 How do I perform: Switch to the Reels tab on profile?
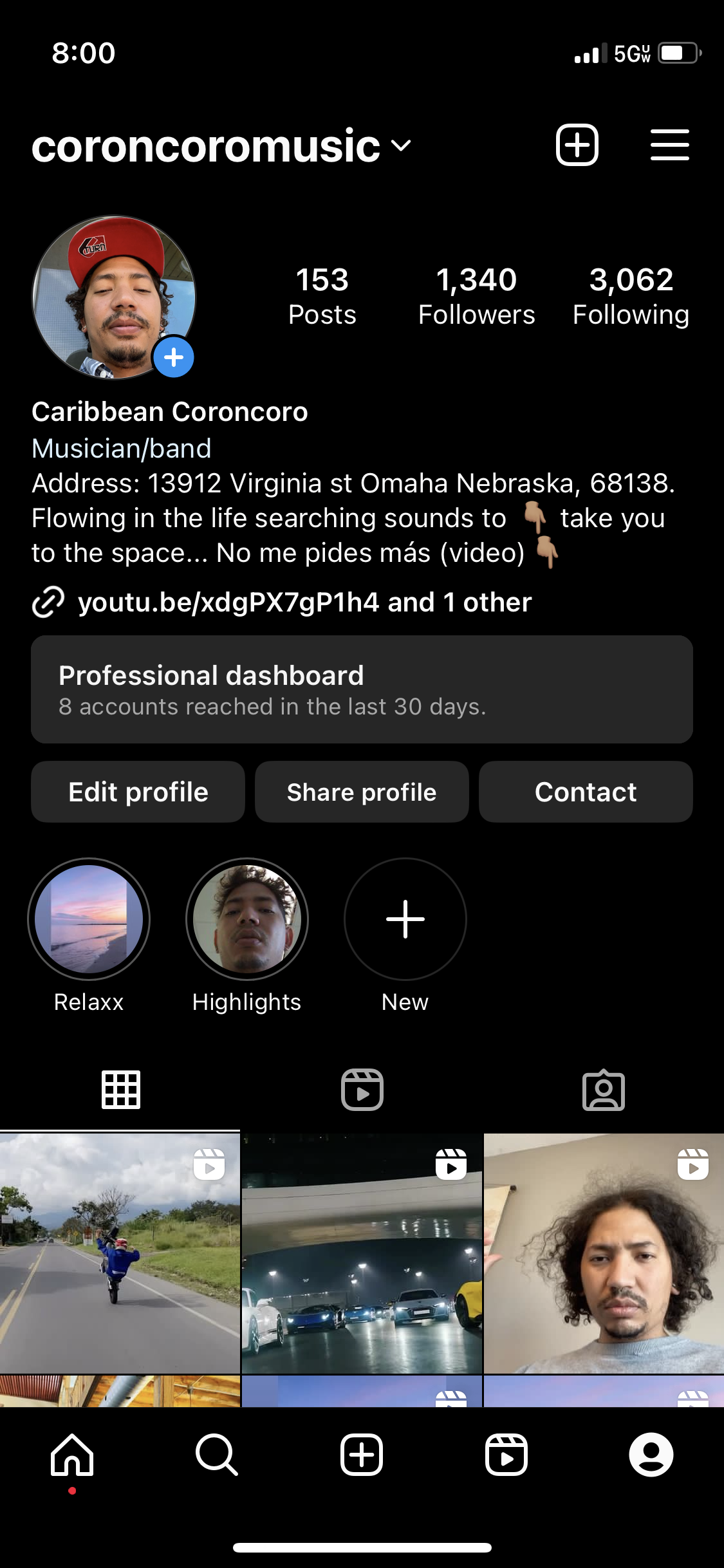coord(362,1090)
